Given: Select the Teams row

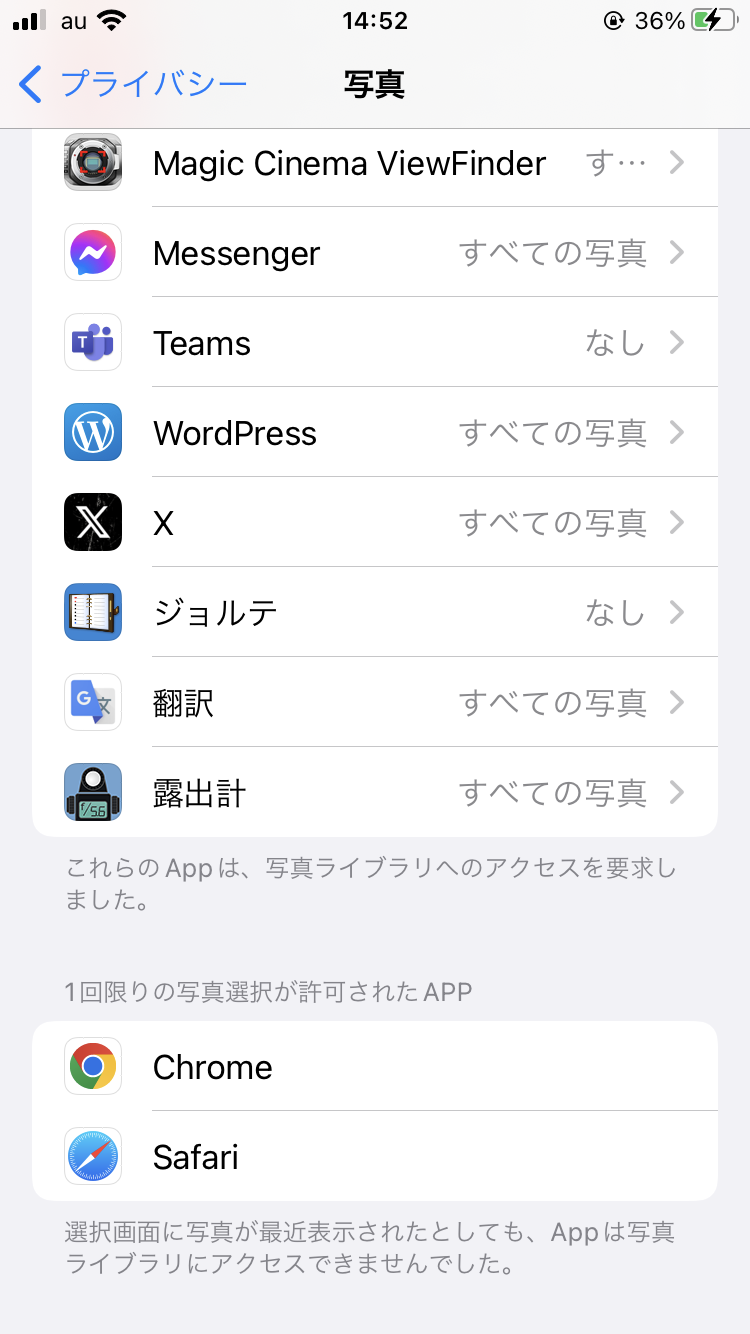Looking at the screenshot, I should click(x=375, y=343).
